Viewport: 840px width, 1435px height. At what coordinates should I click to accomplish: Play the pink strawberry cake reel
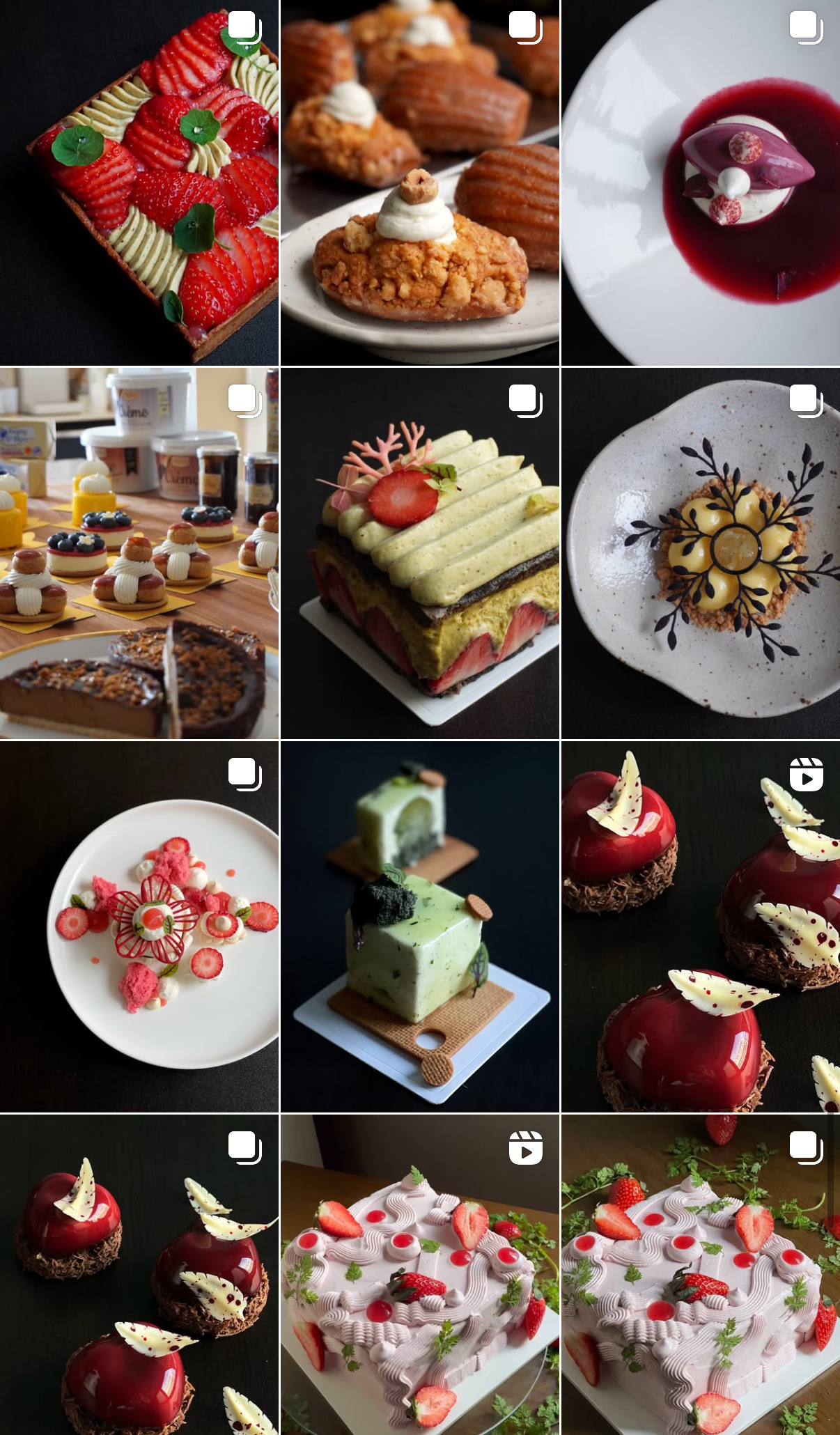pyautogui.click(x=419, y=1275)
